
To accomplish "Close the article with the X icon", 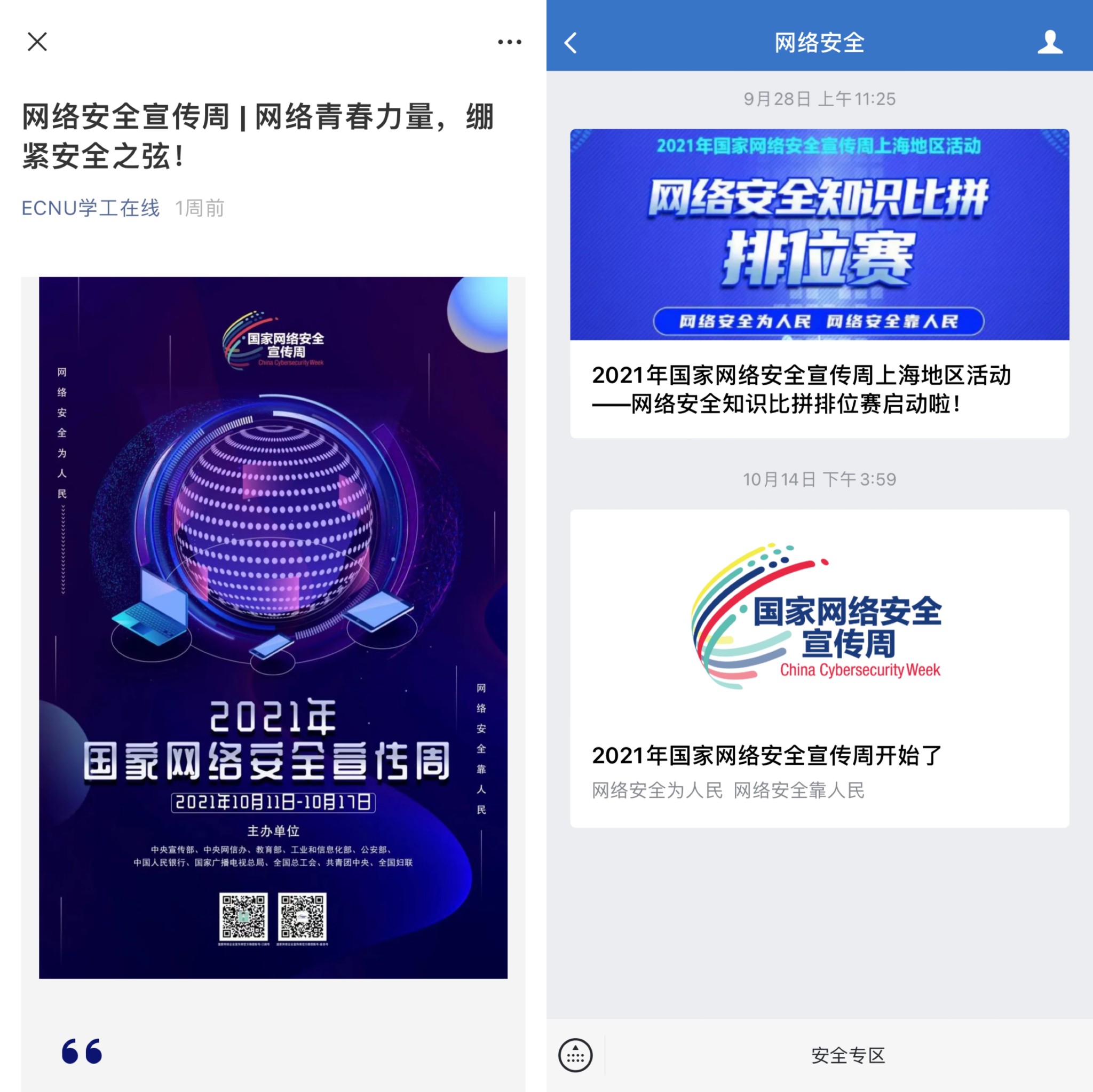I will [x=37, y=42].
